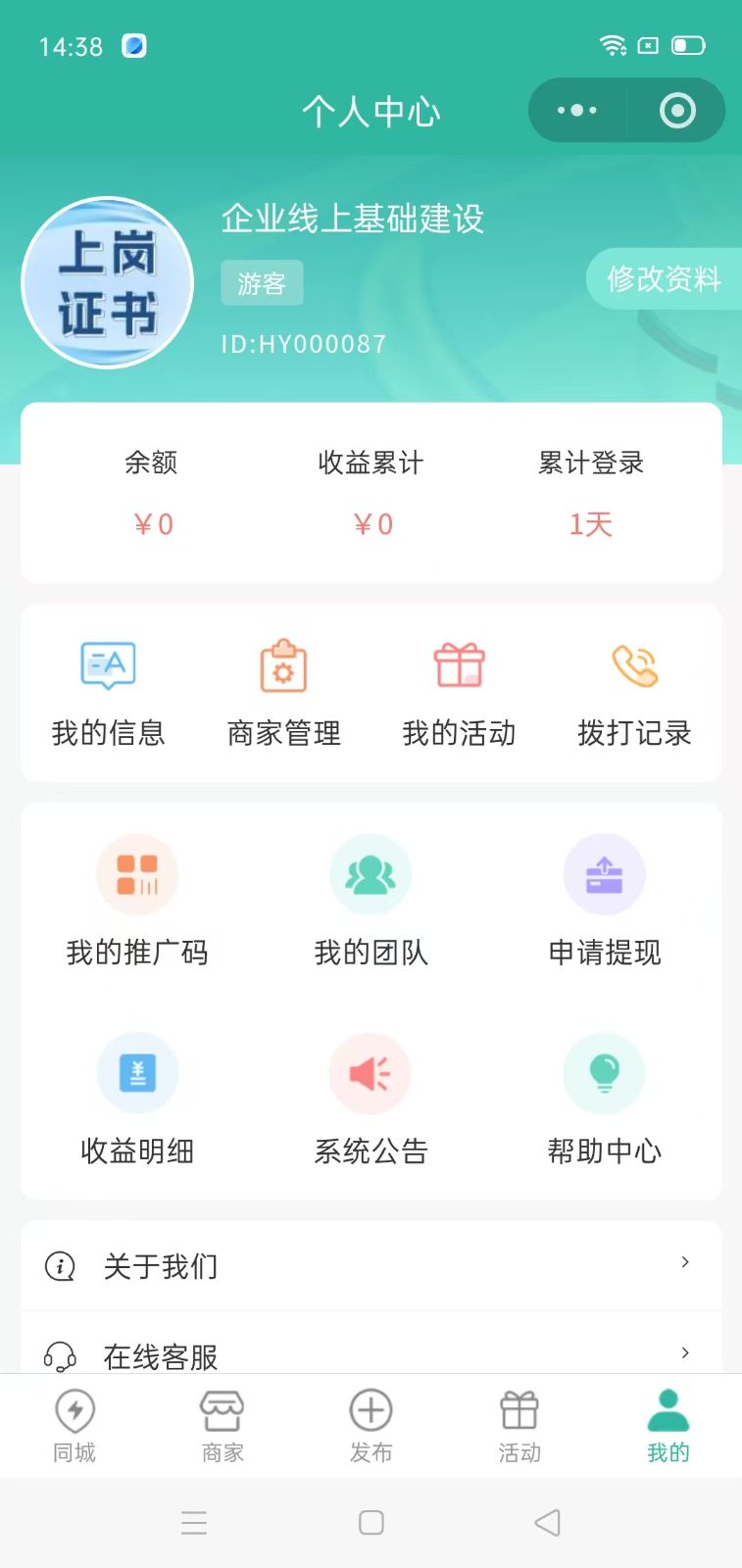Image resolution: width=742 pixels, height=1568 pixels.
Task: Open the 关于我们 row
Action: coord(371,1265)
